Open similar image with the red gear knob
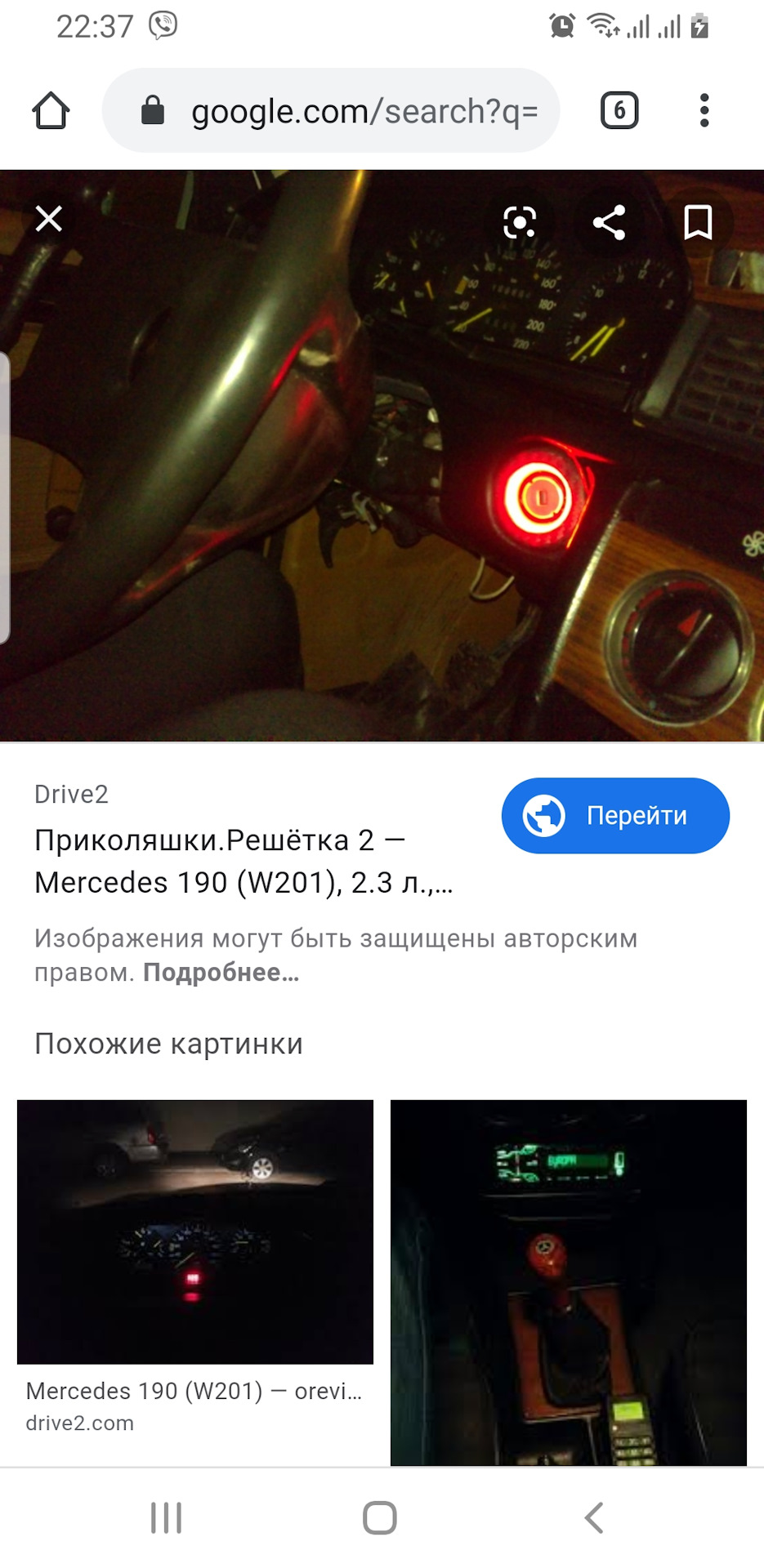764x1568 pixels. [568, 1282]
